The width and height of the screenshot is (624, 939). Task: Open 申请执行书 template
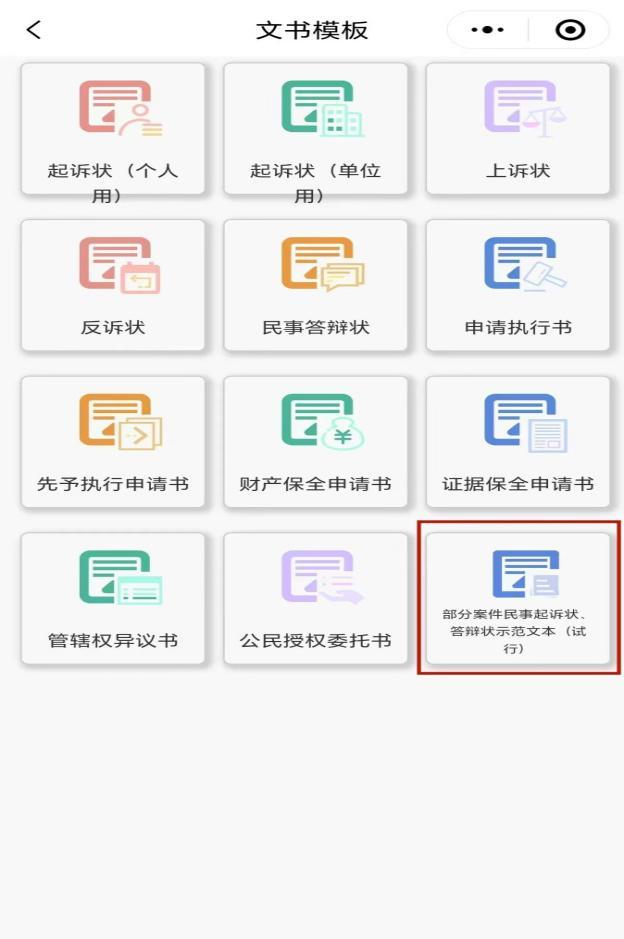tap(518, 285)
